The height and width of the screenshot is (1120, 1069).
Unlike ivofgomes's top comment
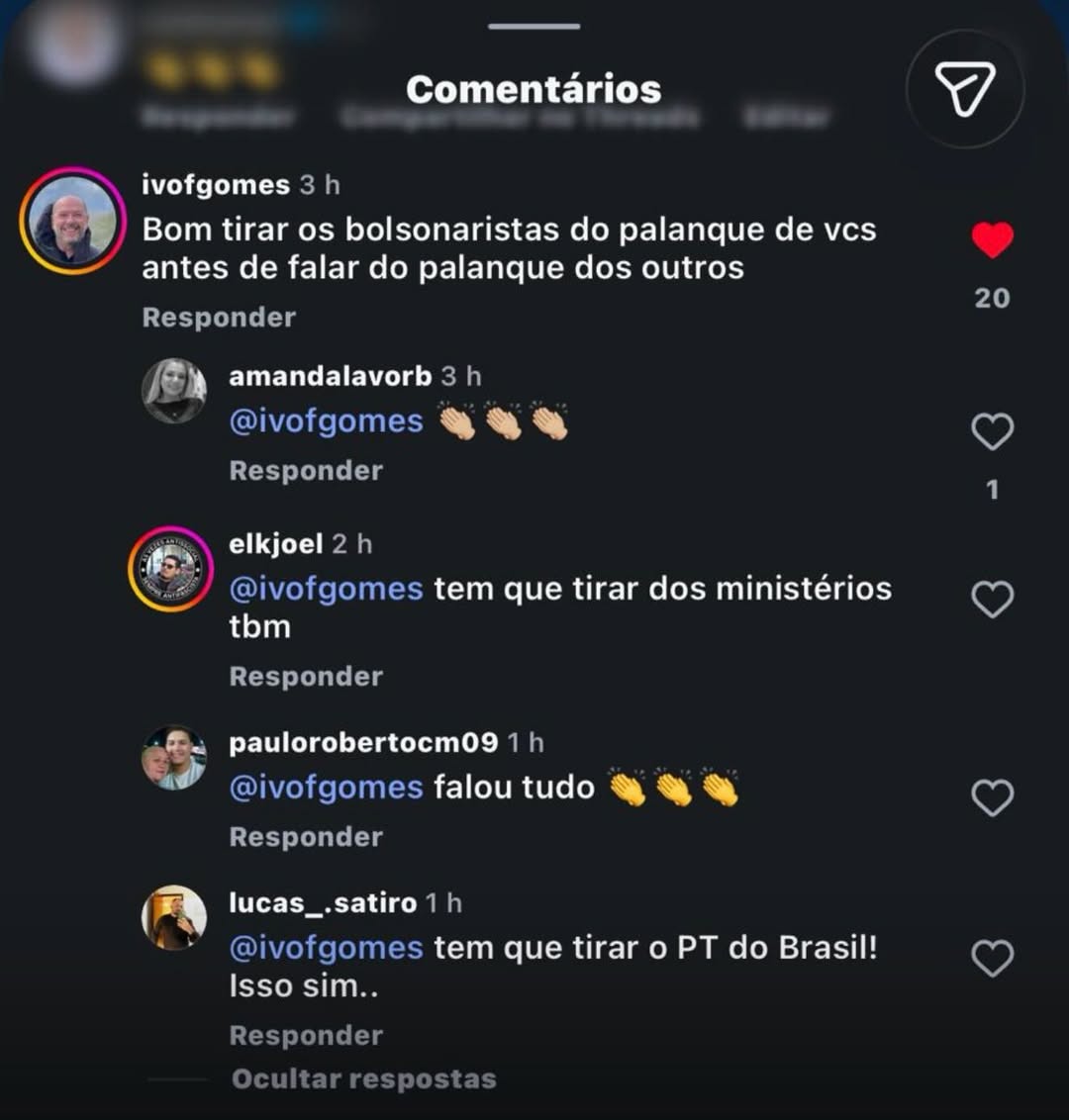pos(992,240)
